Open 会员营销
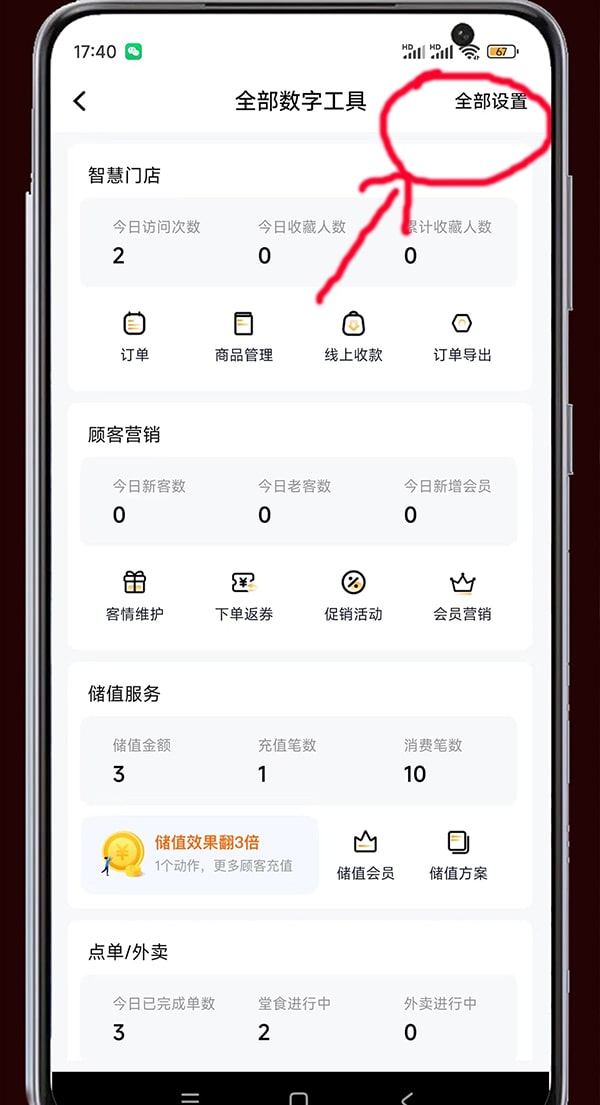Screen dimensions: 600x1105 click(462, 597)
